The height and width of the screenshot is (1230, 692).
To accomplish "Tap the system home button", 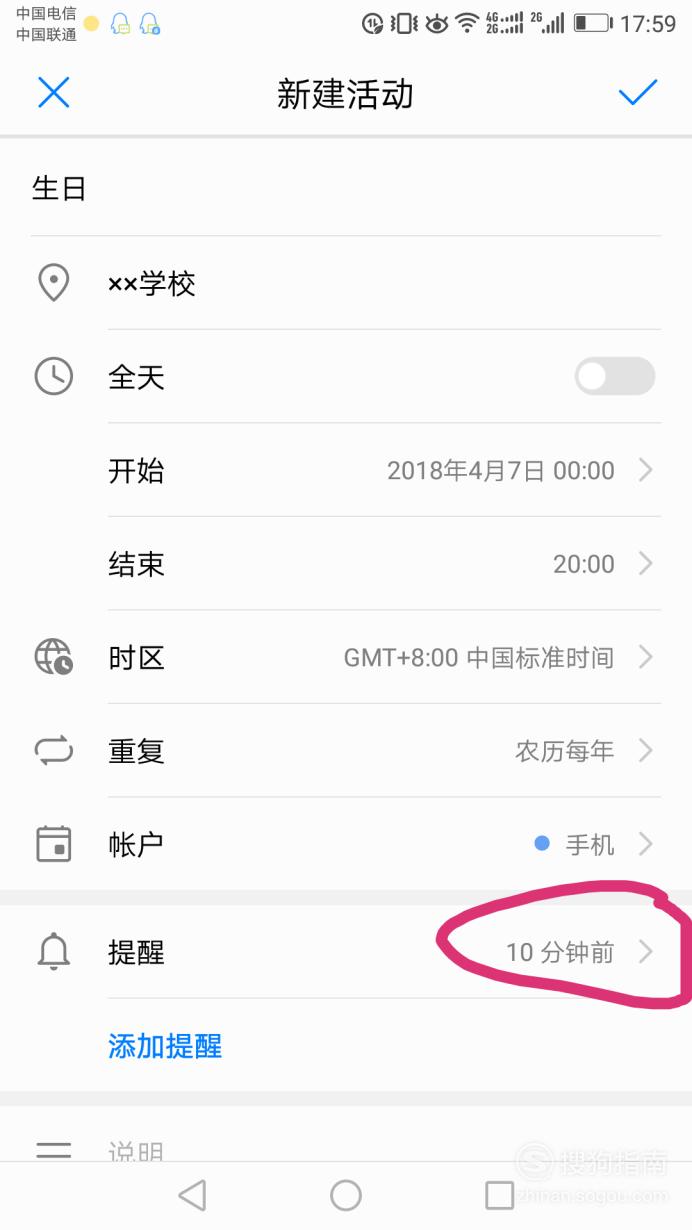I will [346, 1195].
